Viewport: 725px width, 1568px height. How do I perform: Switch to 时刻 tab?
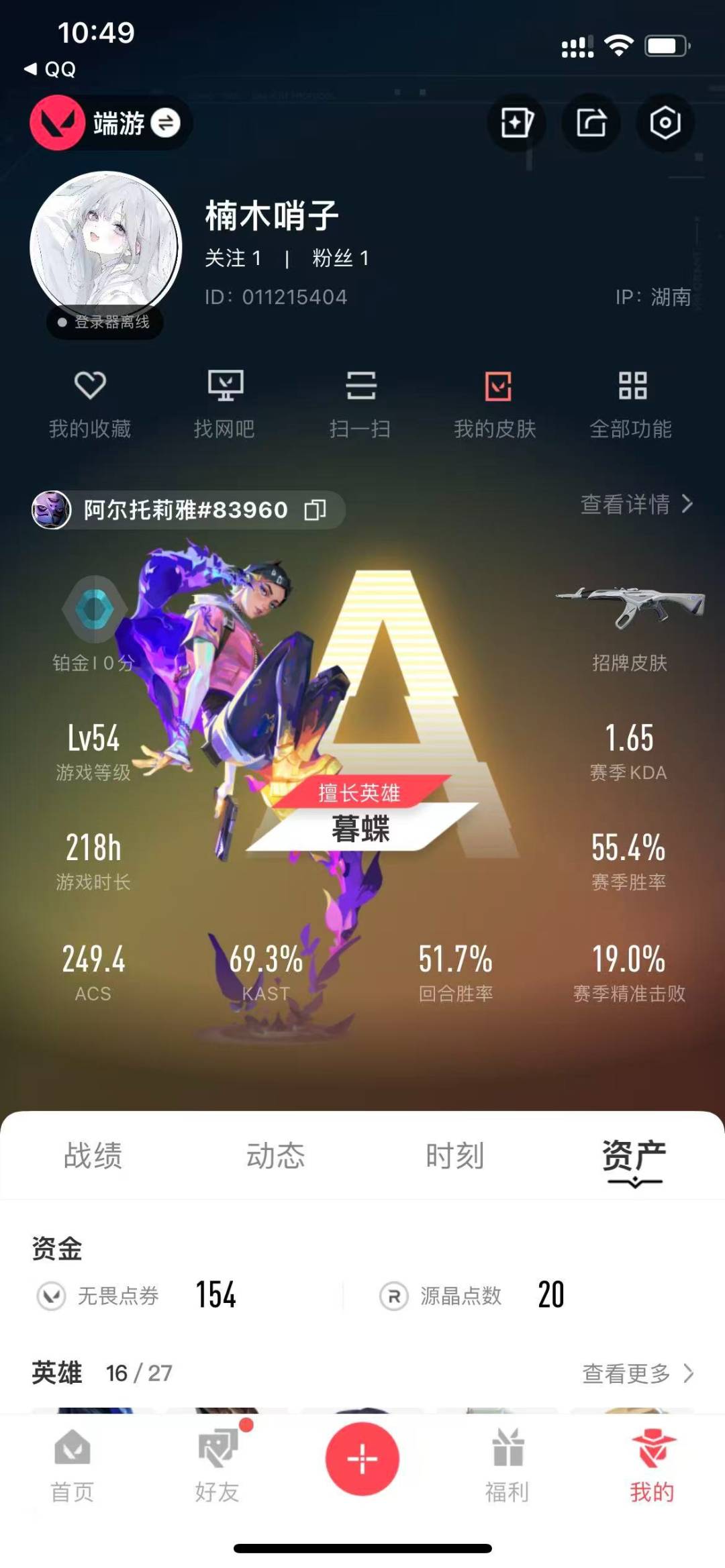[x=454, y=1155]
